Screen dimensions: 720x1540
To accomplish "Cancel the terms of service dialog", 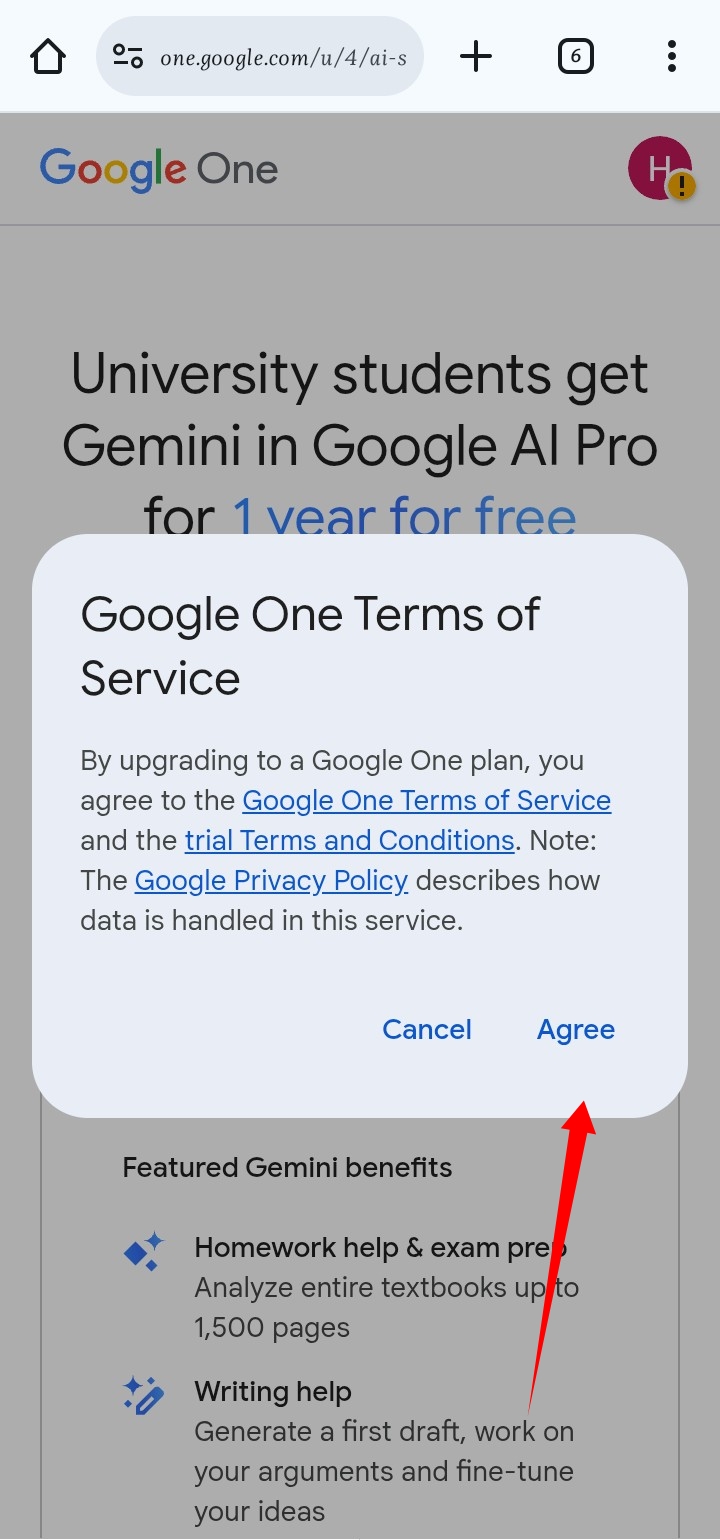I will 427,1030.
